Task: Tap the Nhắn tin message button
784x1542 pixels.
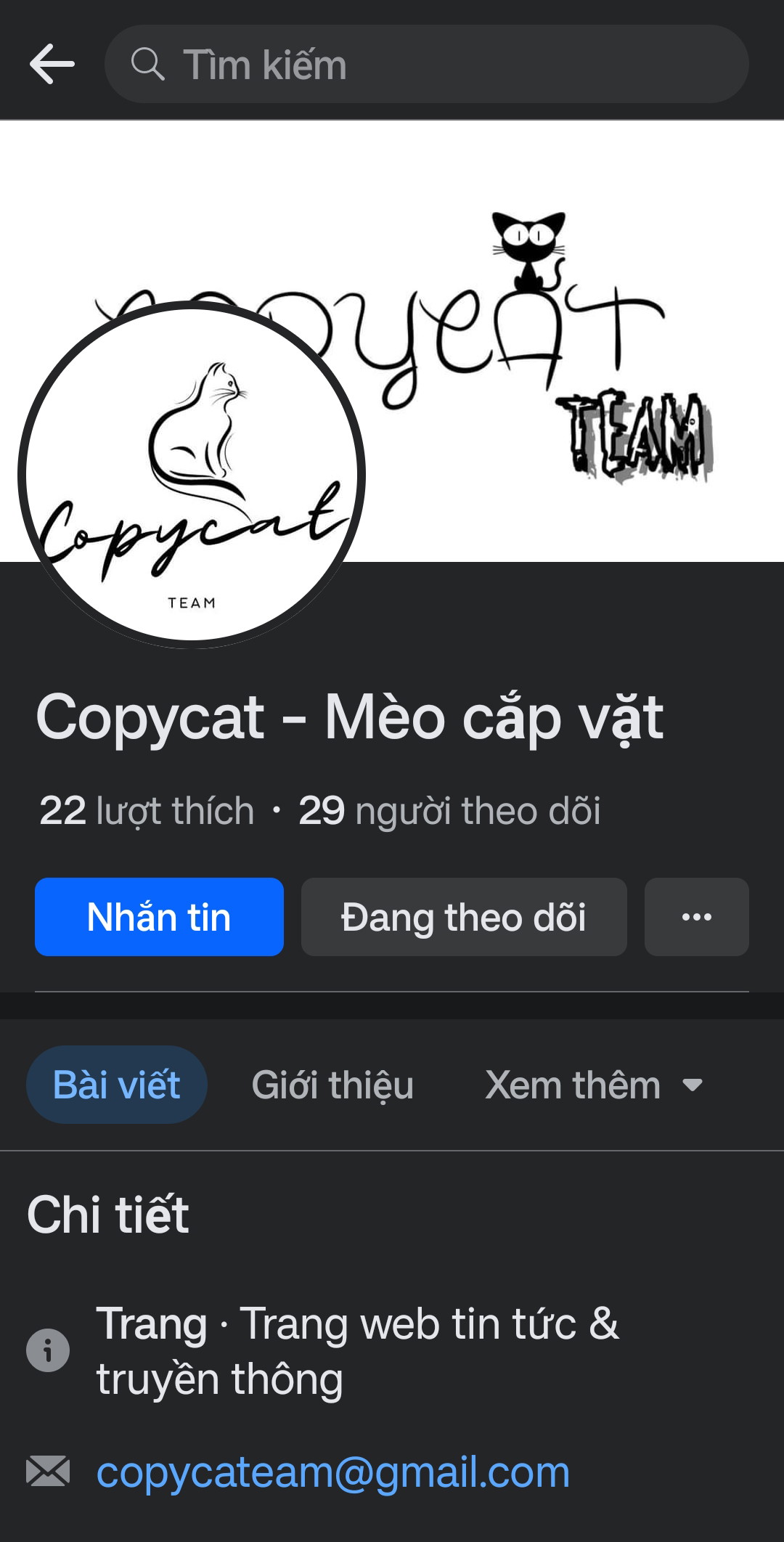Action: (159, 917)
